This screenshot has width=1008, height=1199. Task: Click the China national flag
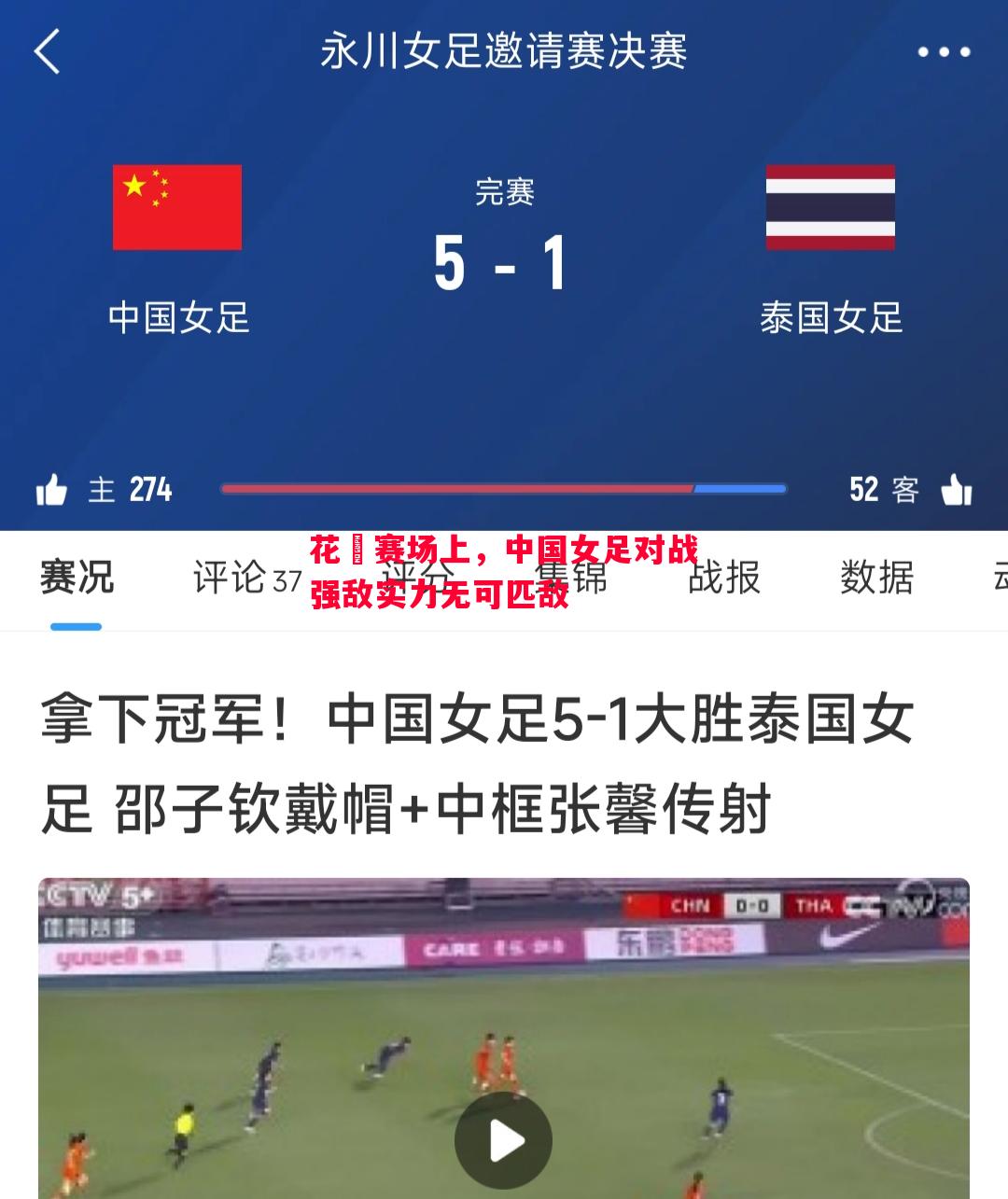click(x=176, y=208)
